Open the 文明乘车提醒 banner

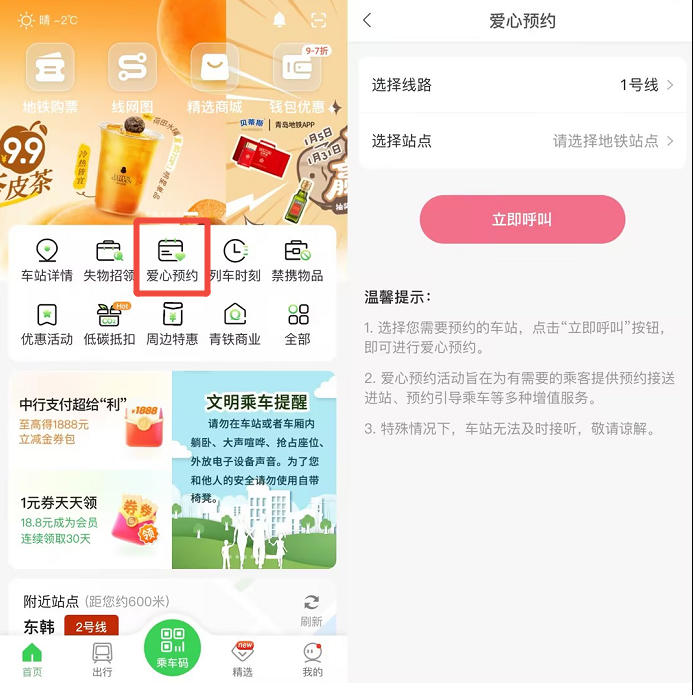[254, 469]
